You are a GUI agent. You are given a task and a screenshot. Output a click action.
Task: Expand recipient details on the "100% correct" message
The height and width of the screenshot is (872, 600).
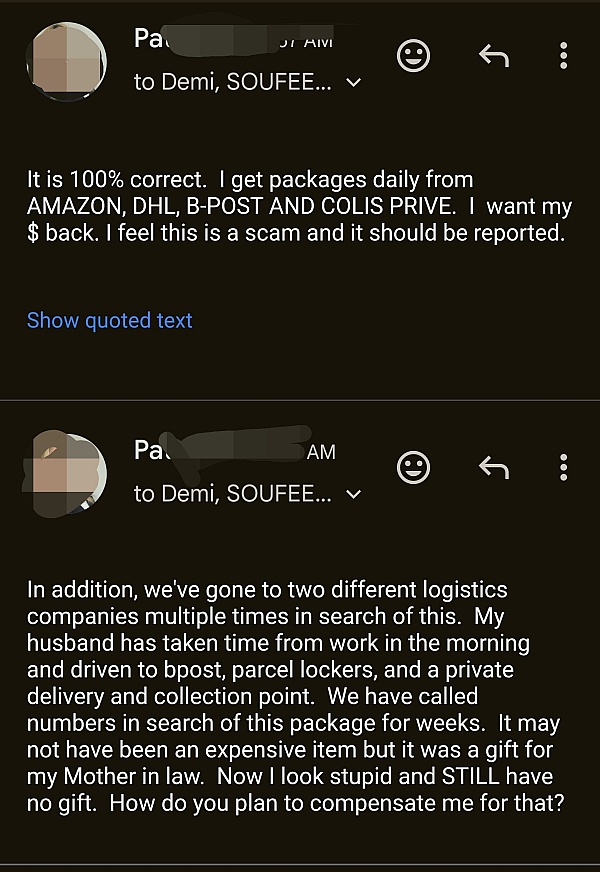[x=352, y=83]
